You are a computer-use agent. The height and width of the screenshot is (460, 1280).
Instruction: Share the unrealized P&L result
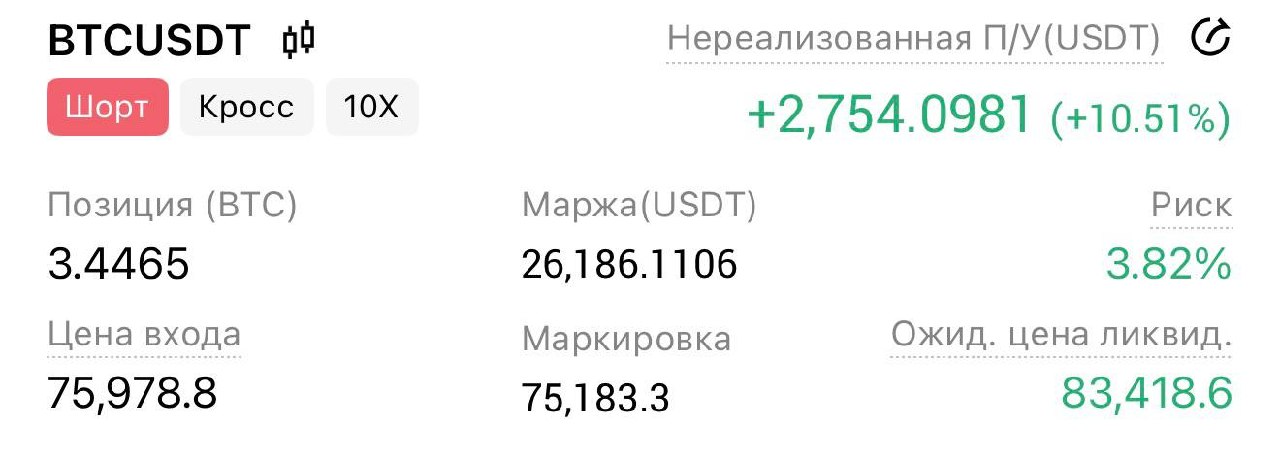click(1210, 39)
